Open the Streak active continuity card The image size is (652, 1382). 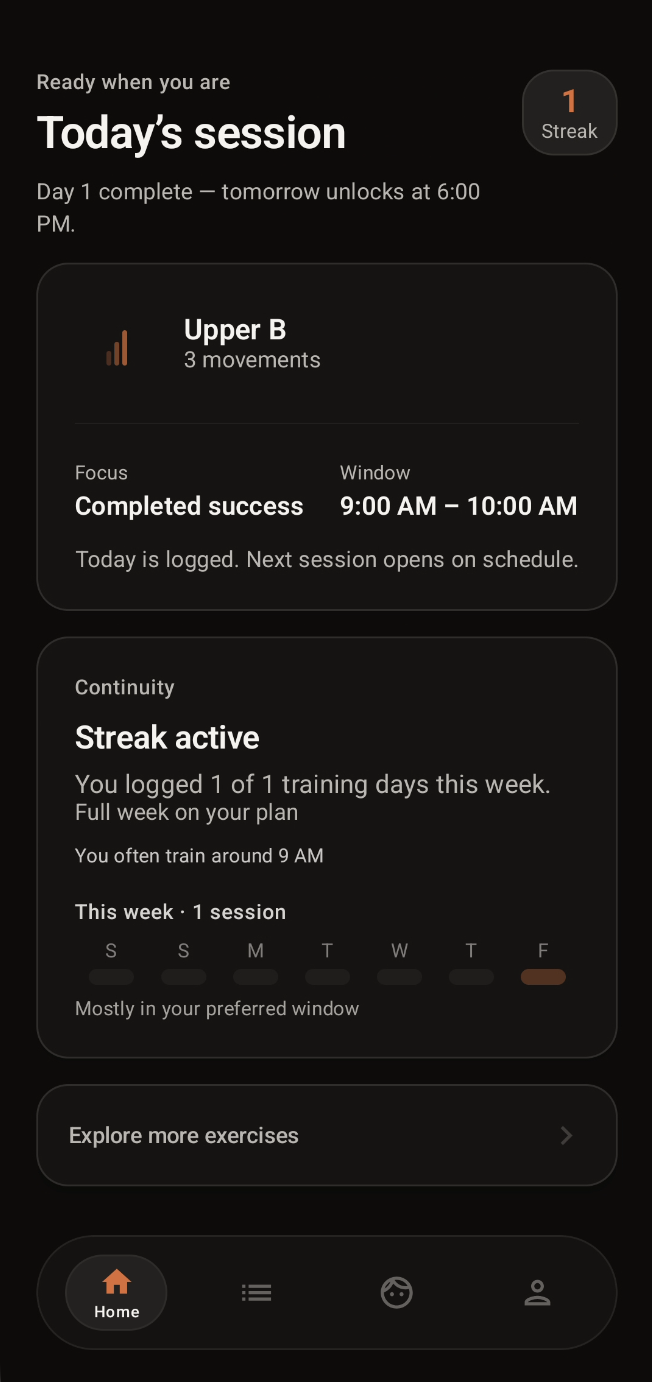(x=327, y=847)
